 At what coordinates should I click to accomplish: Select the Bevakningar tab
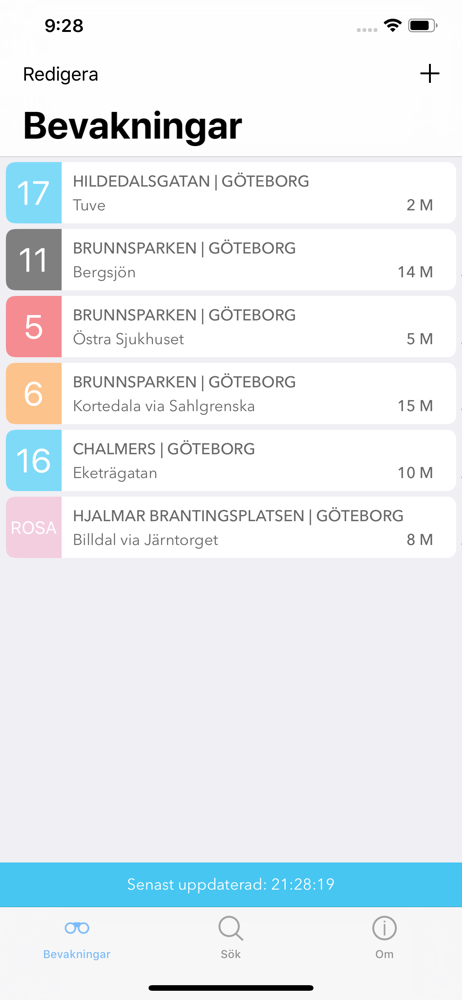pyautogui.click(x=77, y=938)
